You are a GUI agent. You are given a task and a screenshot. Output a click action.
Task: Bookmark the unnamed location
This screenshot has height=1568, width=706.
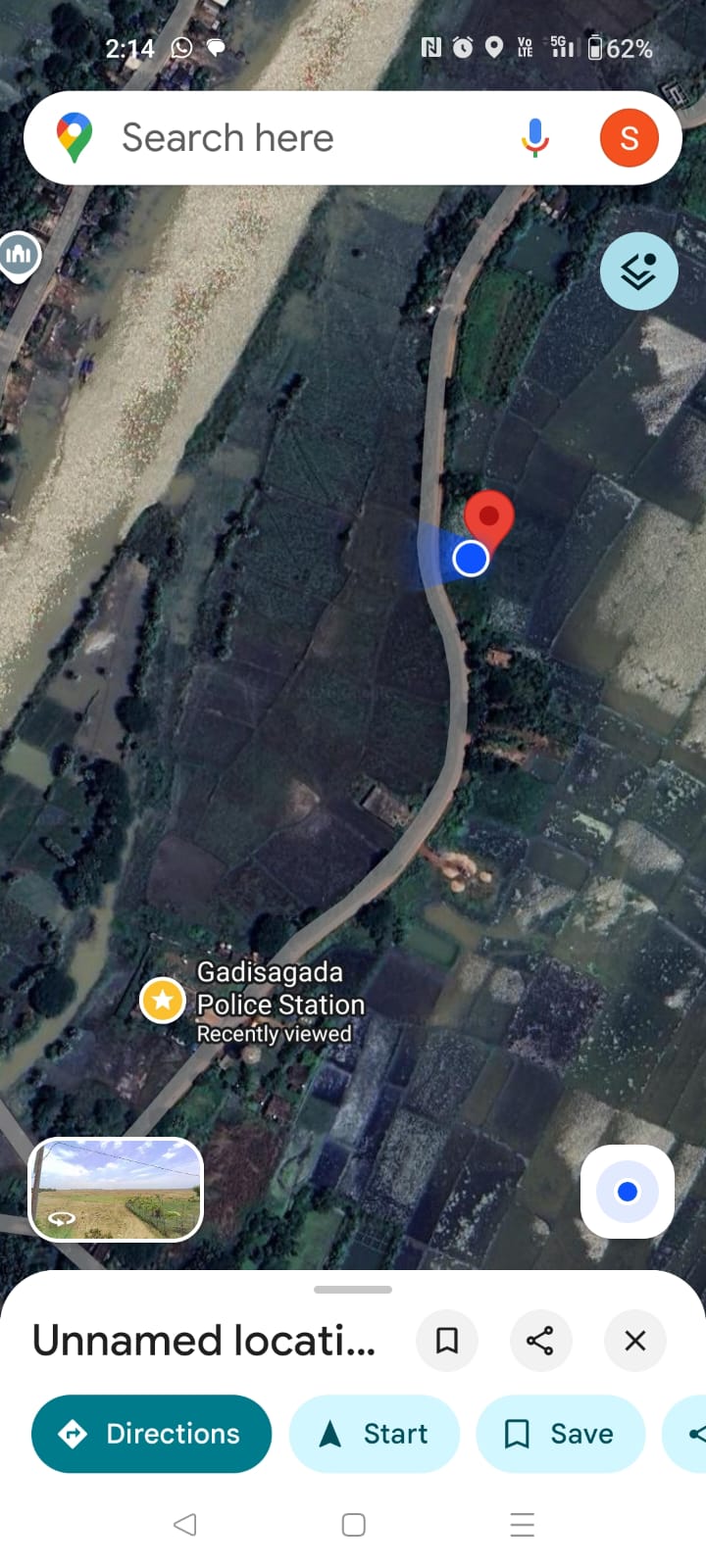click(447, 1340)
